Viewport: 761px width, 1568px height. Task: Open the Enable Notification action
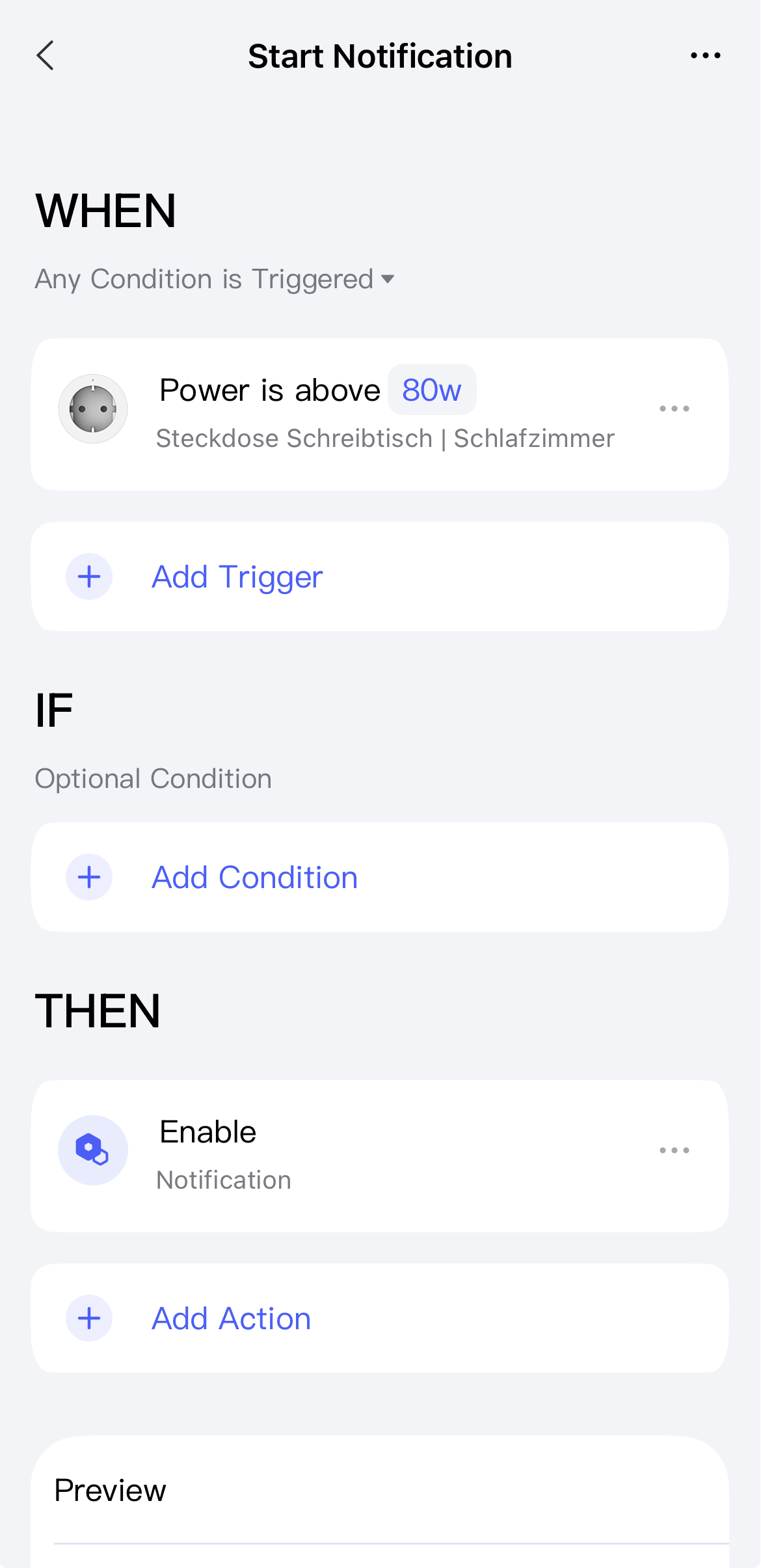tap(325, 1156)
